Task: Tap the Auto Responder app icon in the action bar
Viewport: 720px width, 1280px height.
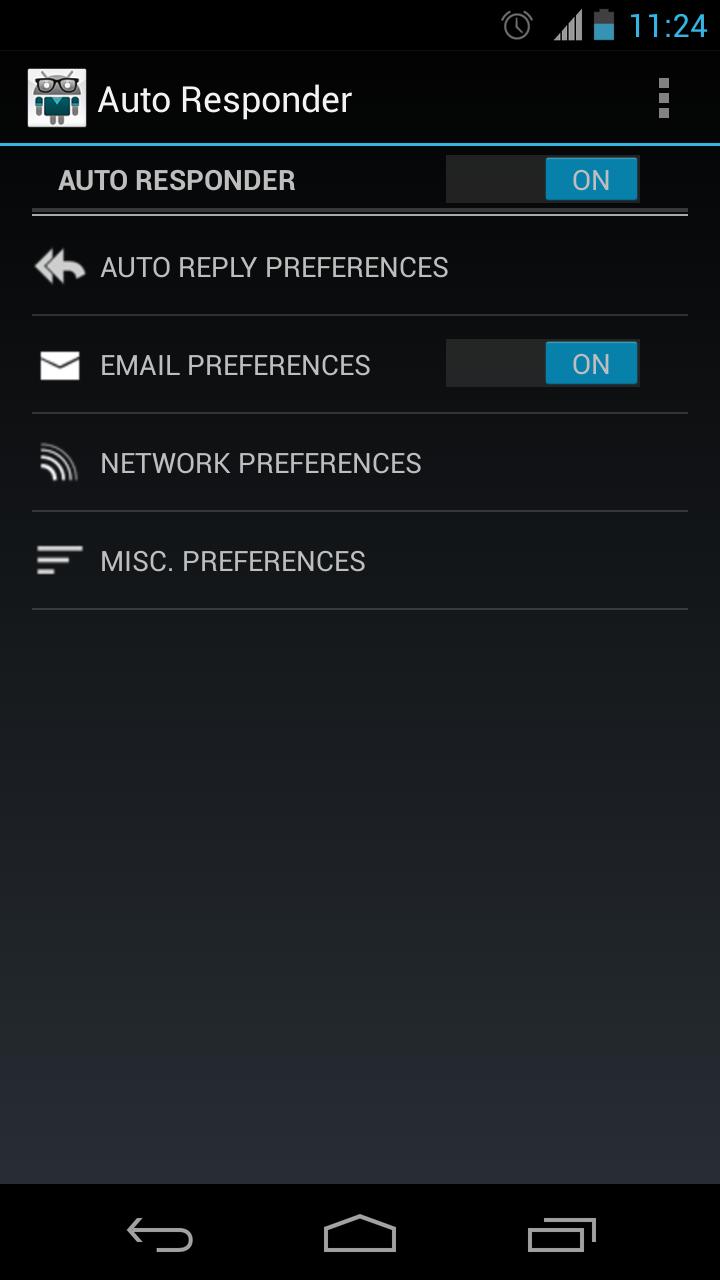Action: [58, 97]
